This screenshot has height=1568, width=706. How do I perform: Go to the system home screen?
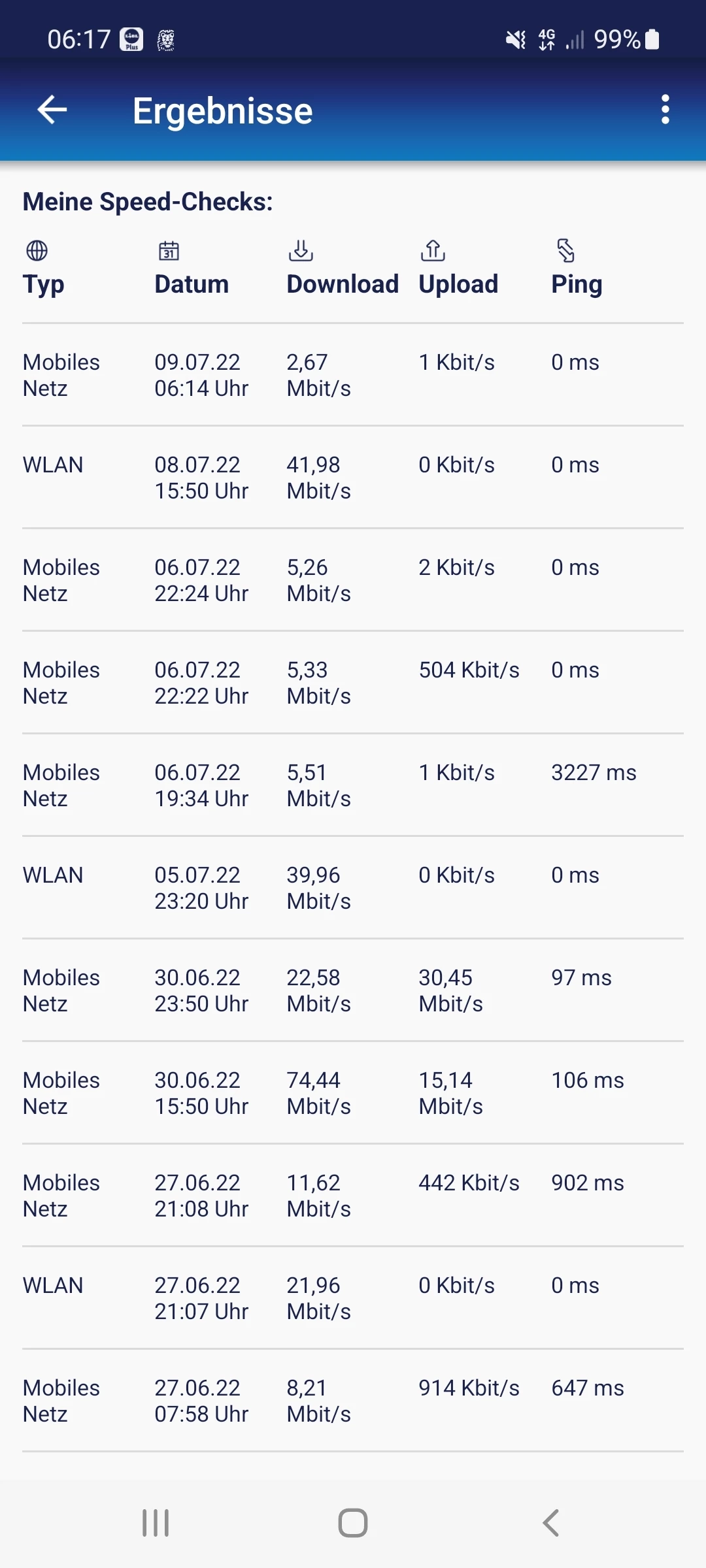click(353, 1523)
